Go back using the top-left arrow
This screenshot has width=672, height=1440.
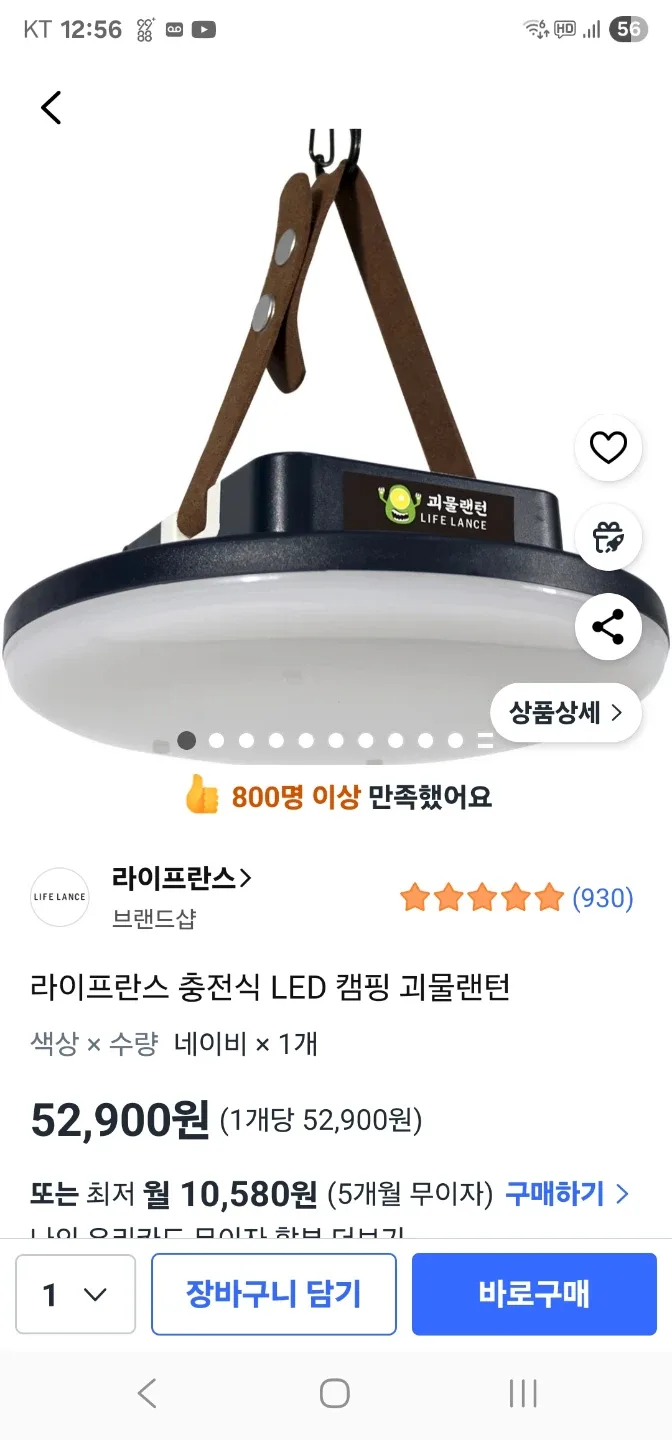click(x=51, y=107)
